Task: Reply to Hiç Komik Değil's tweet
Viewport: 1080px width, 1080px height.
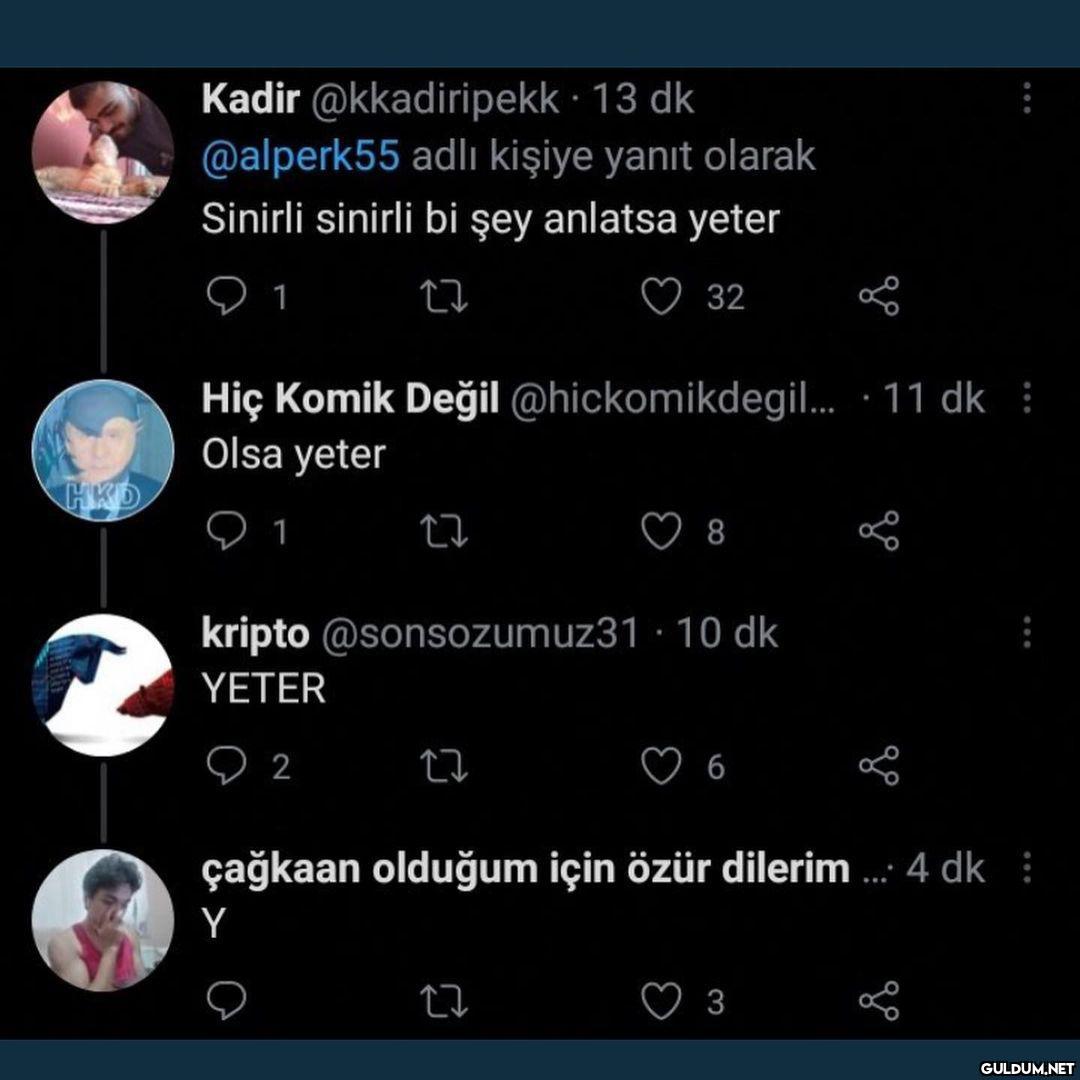Action: click(225, 531)
